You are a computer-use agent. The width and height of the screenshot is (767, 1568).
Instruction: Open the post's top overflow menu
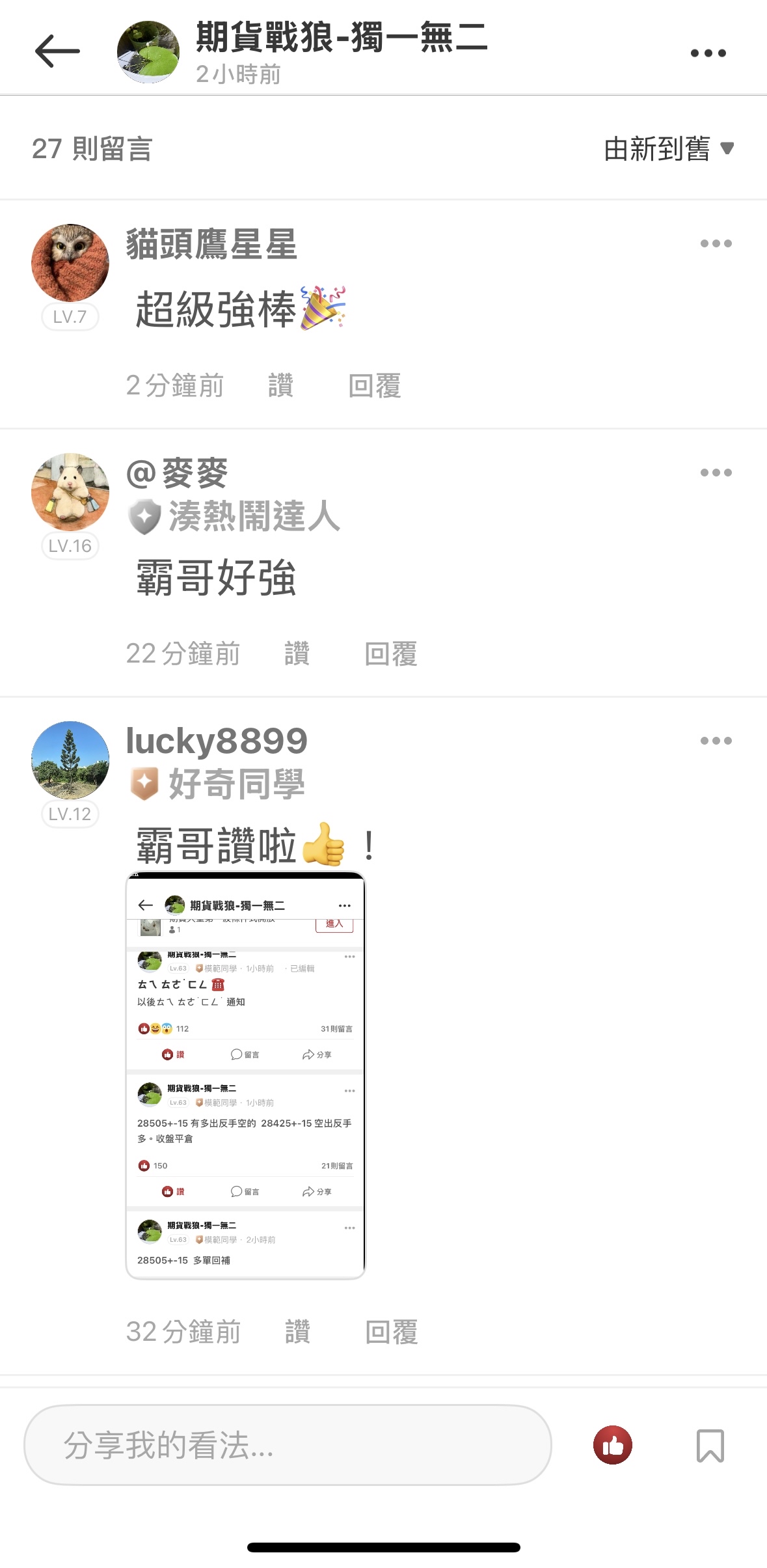708,53
